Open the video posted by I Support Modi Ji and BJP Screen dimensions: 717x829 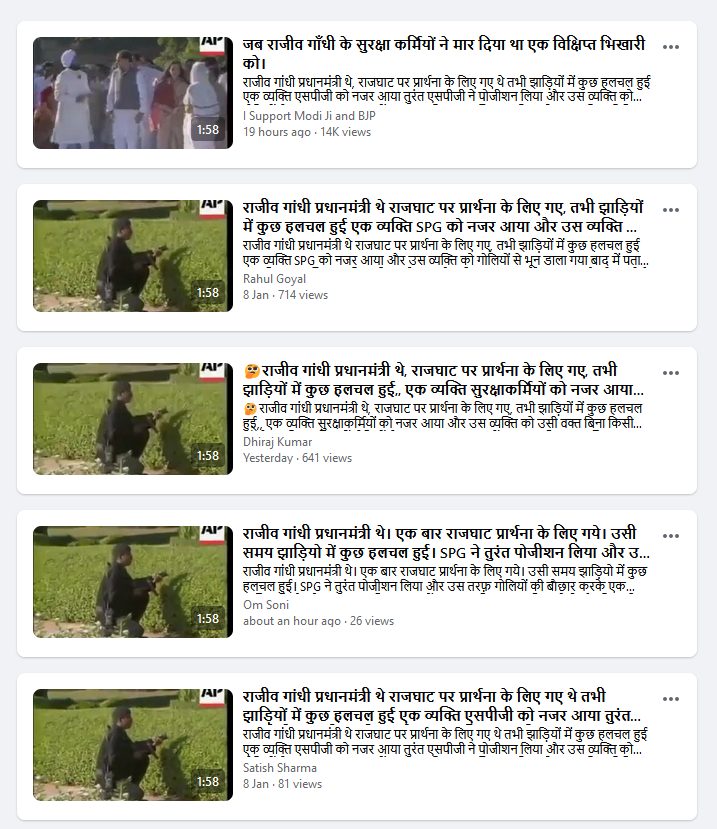(132, 92)
